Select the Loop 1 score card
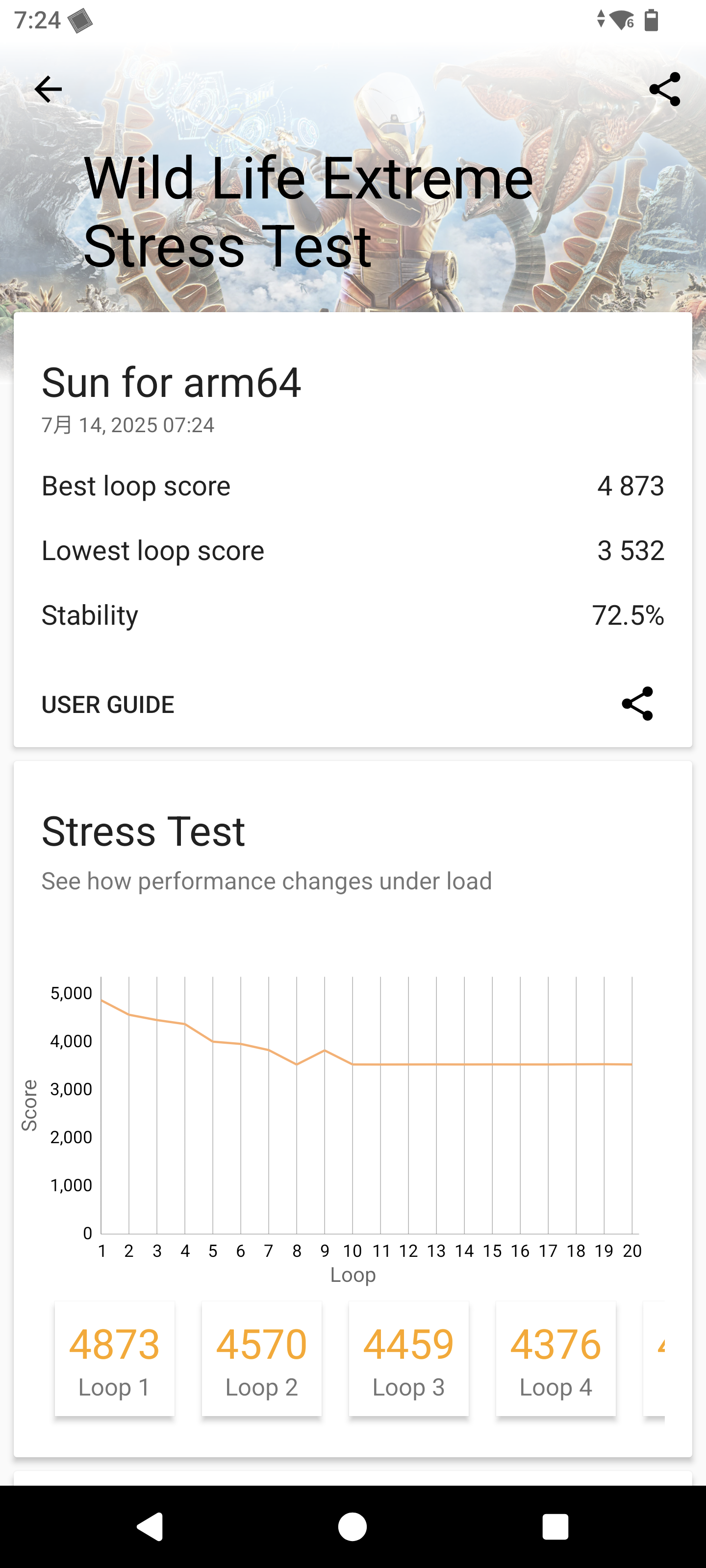This screenshot has height=1568, width=706. tap(115, 1358)
